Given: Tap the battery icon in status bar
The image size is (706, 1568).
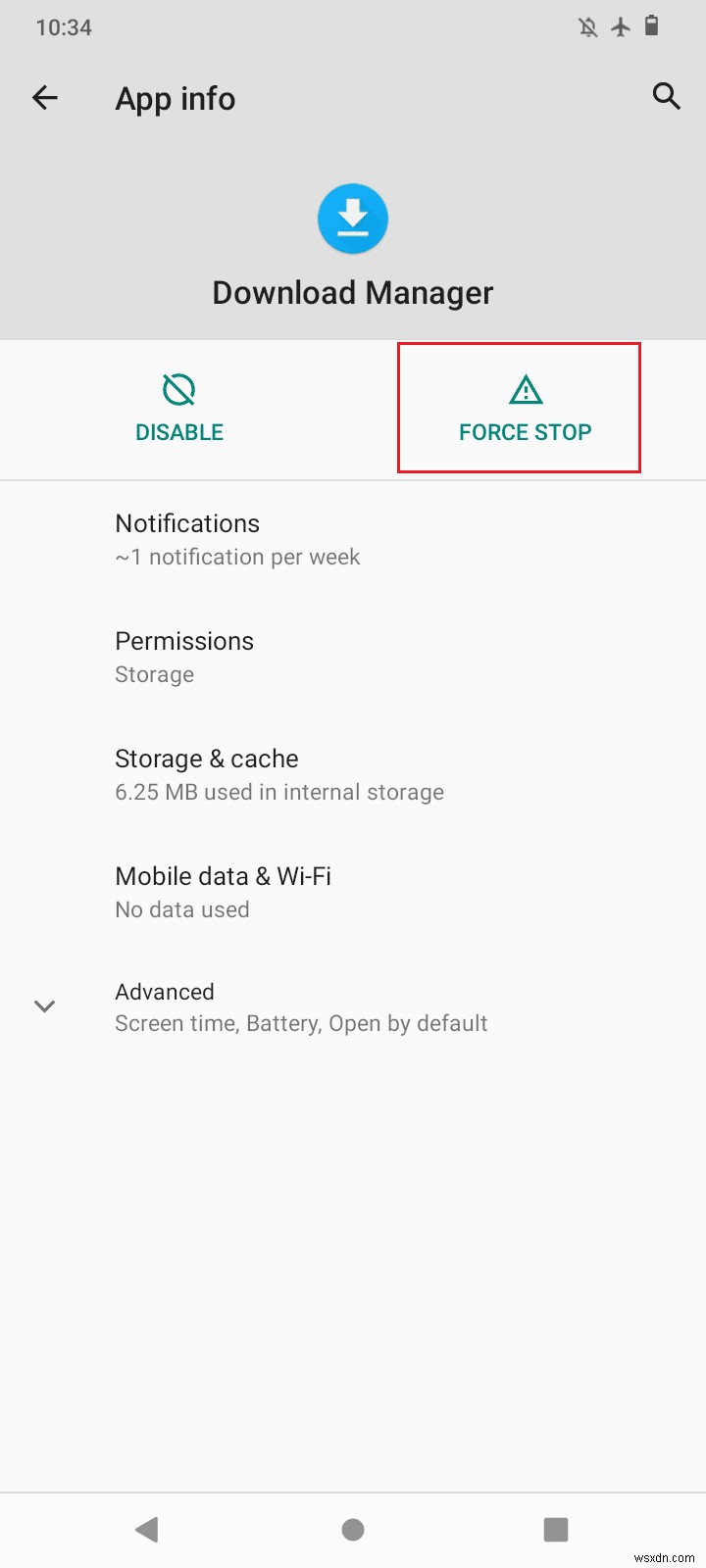Looking at the screenshot, I should click(x=652, y=27).
